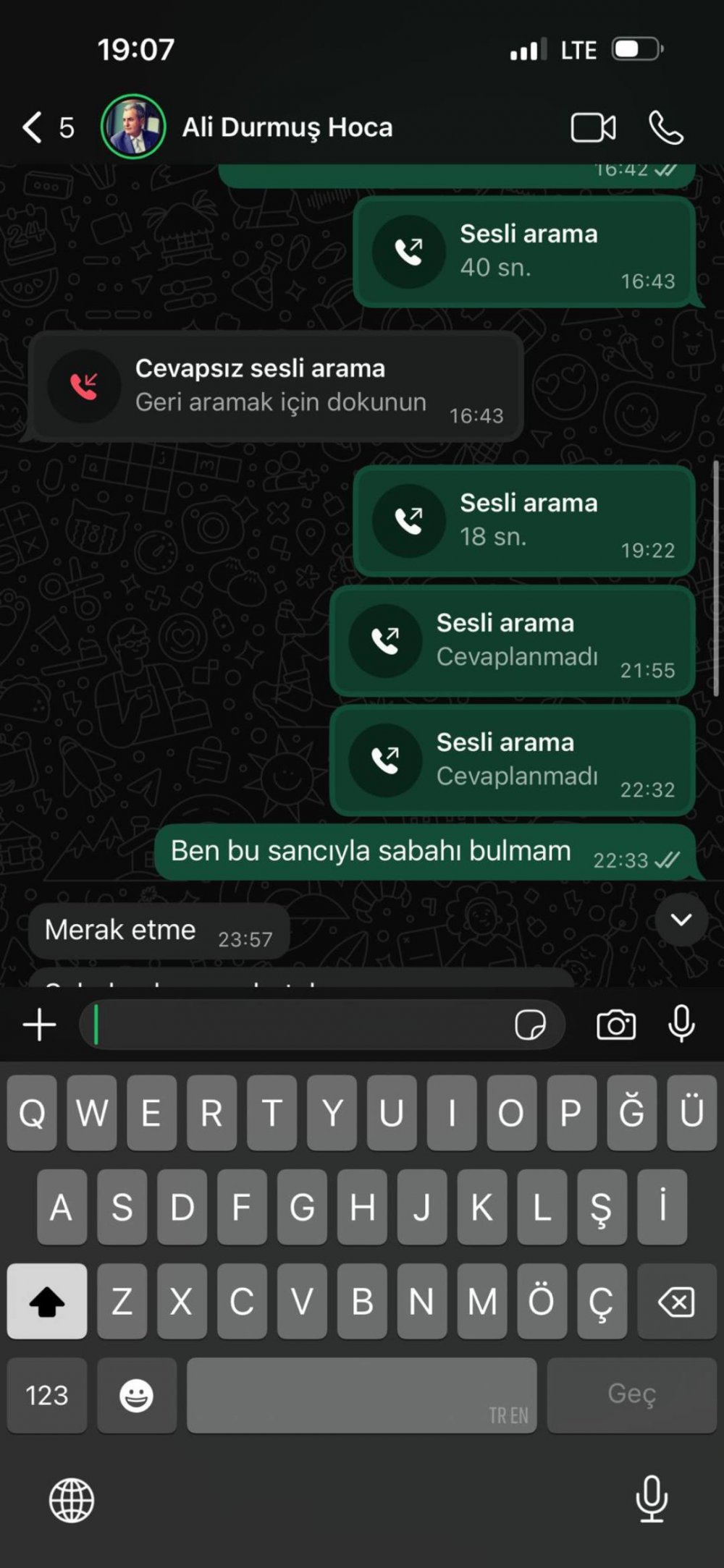This screenshot has height=1568, width=724.
Task: Open Ali Durmuş Hoca's contact info
Action: [x=287, y=127]
